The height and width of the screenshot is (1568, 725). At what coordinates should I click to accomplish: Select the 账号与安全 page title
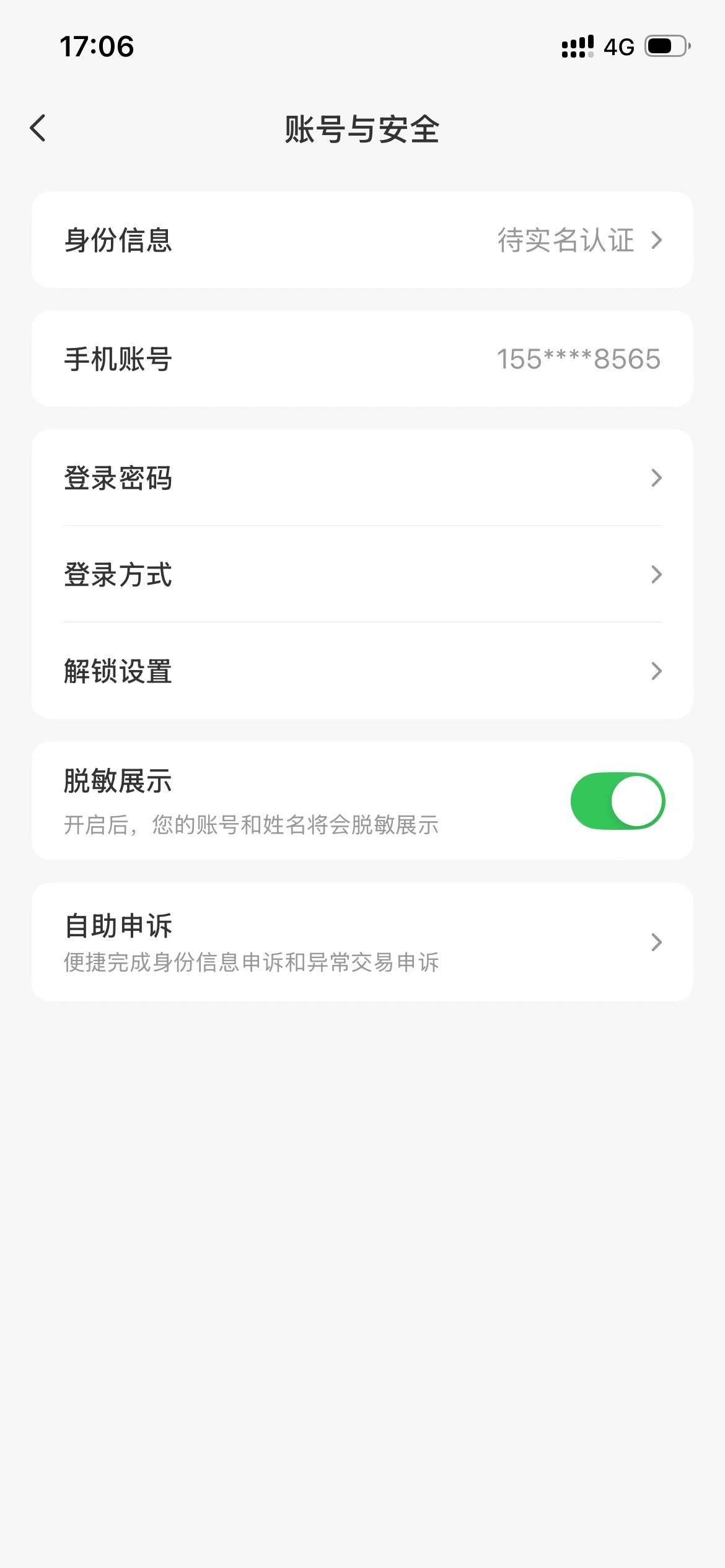coord(362,130)
